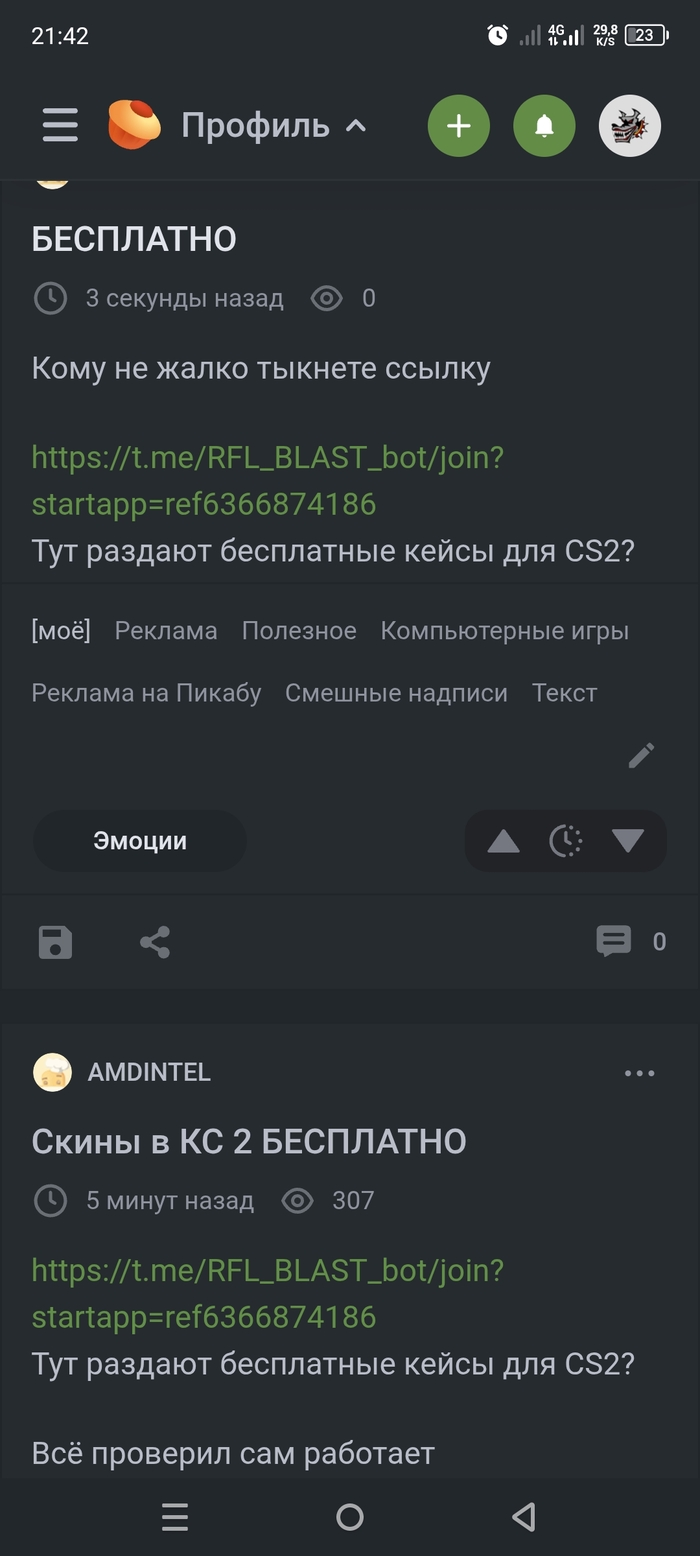Open the user avatar in header
Viewport: 700px width, 1556px height.
pyautogui.click(x=629, y=126)
